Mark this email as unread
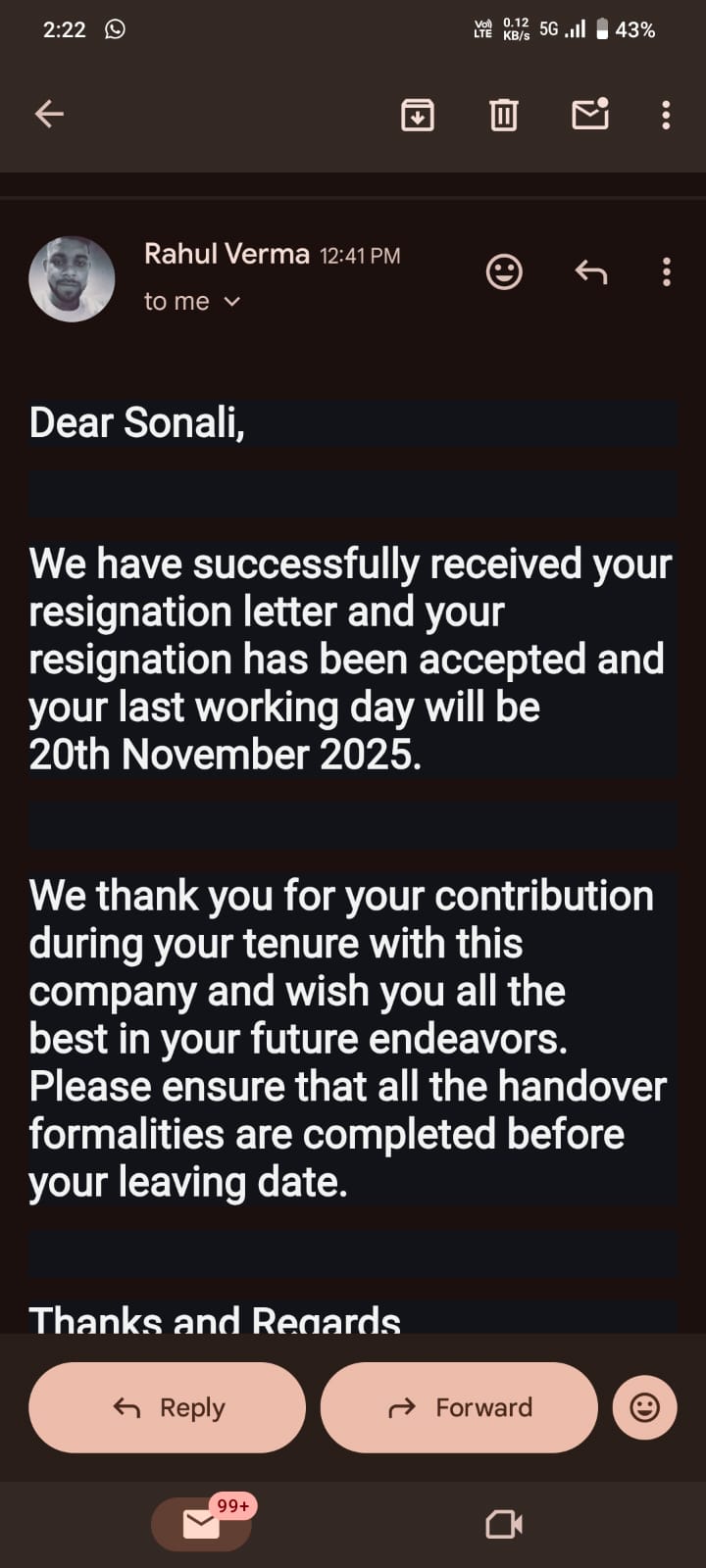This screenshot has height=1568, width=706. click(x=589, y=115)
